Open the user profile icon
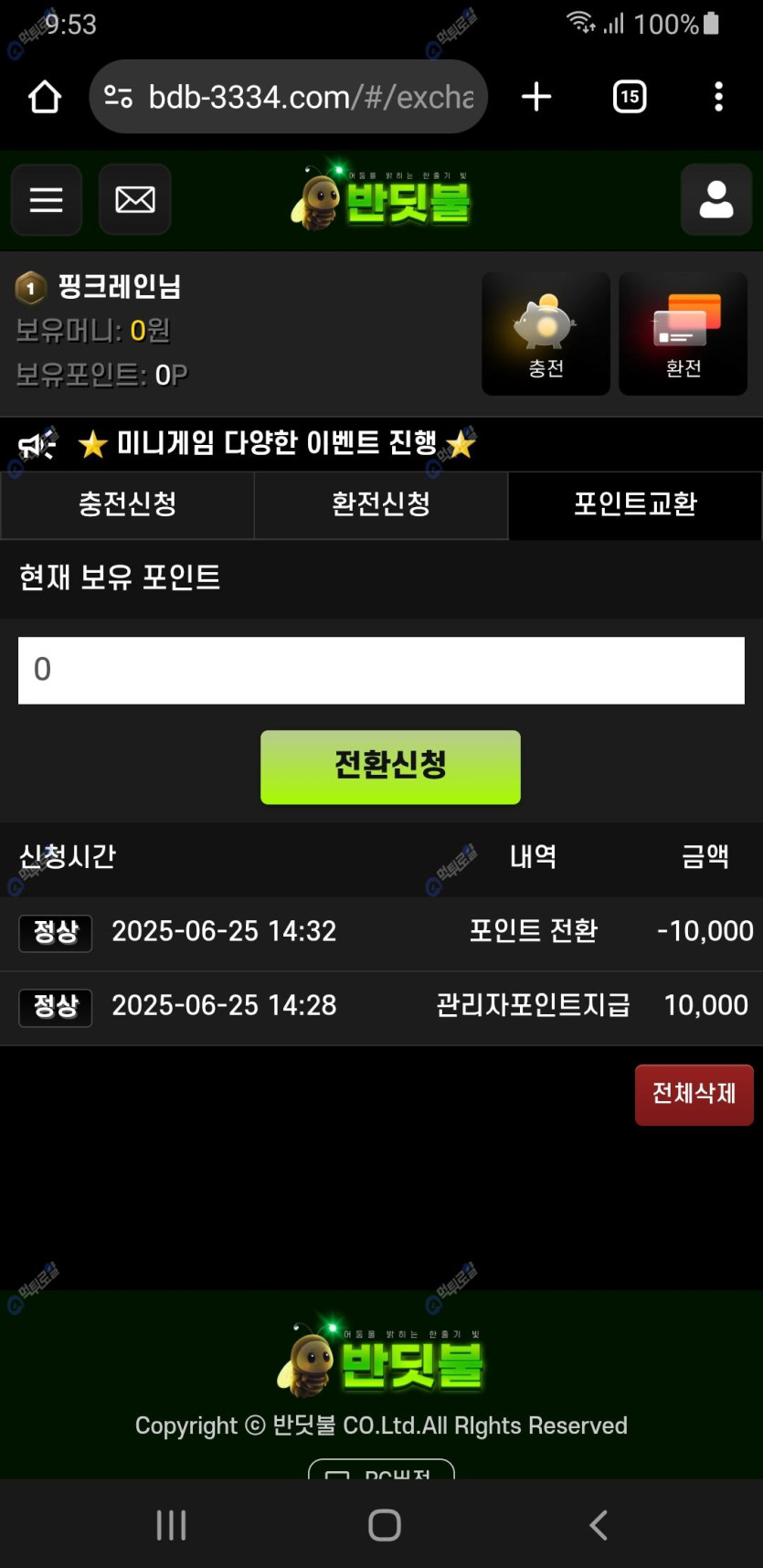 (x=715, y=199)
